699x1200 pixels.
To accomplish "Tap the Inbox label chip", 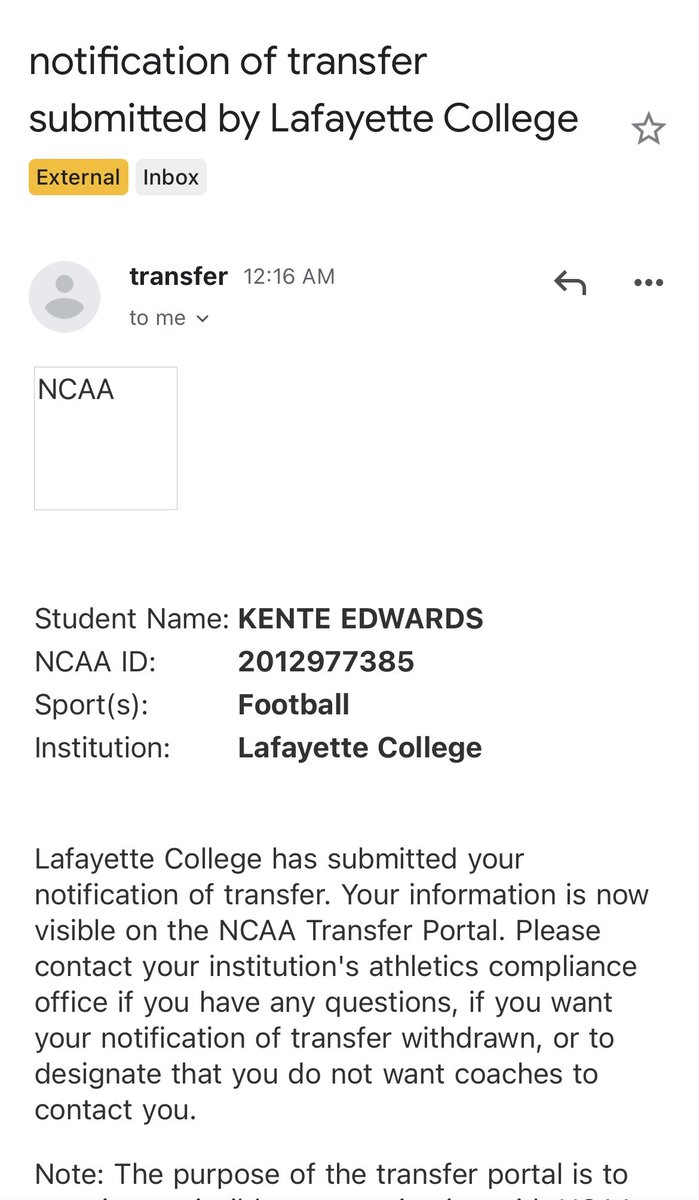I will tap(171, 177).
